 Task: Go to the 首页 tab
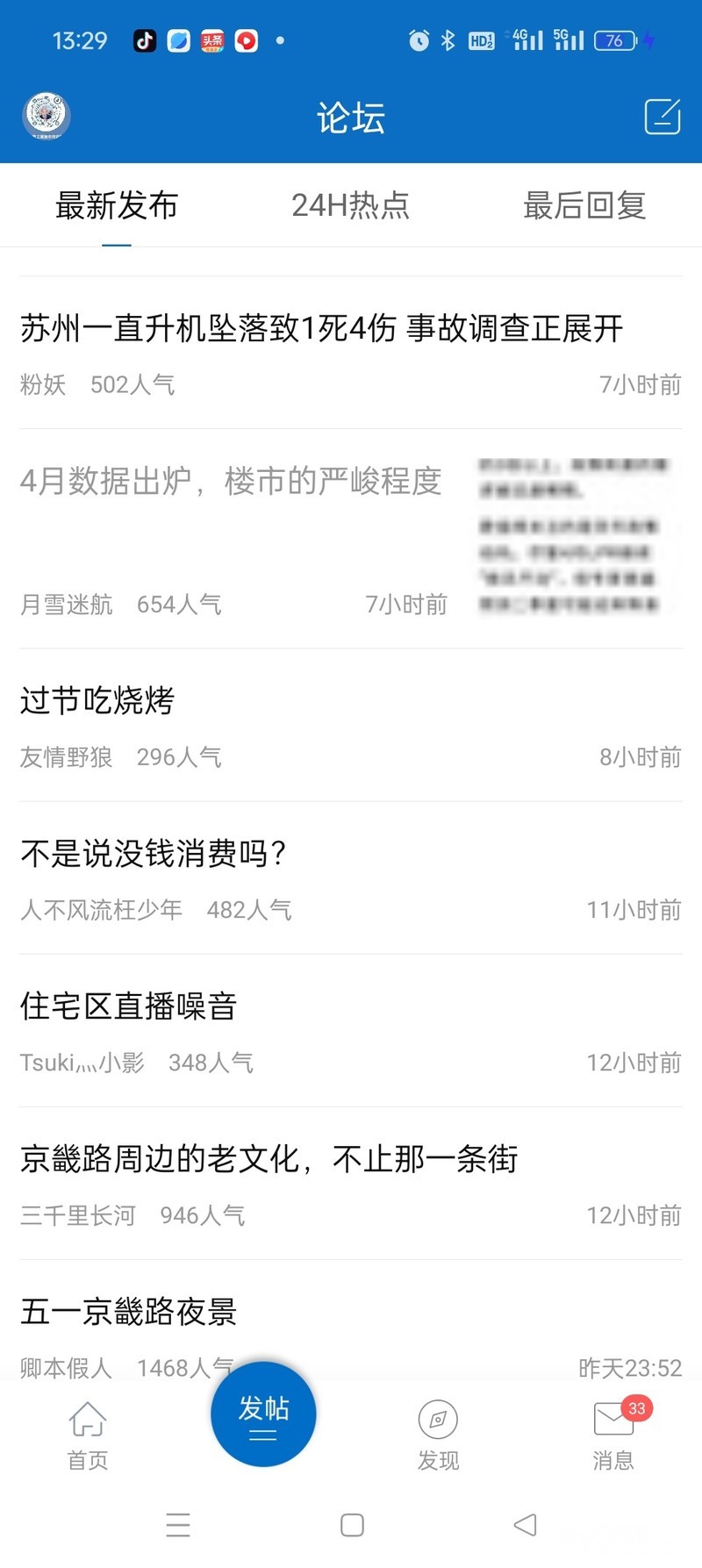pyautogui.click(x=88, y=1434)
